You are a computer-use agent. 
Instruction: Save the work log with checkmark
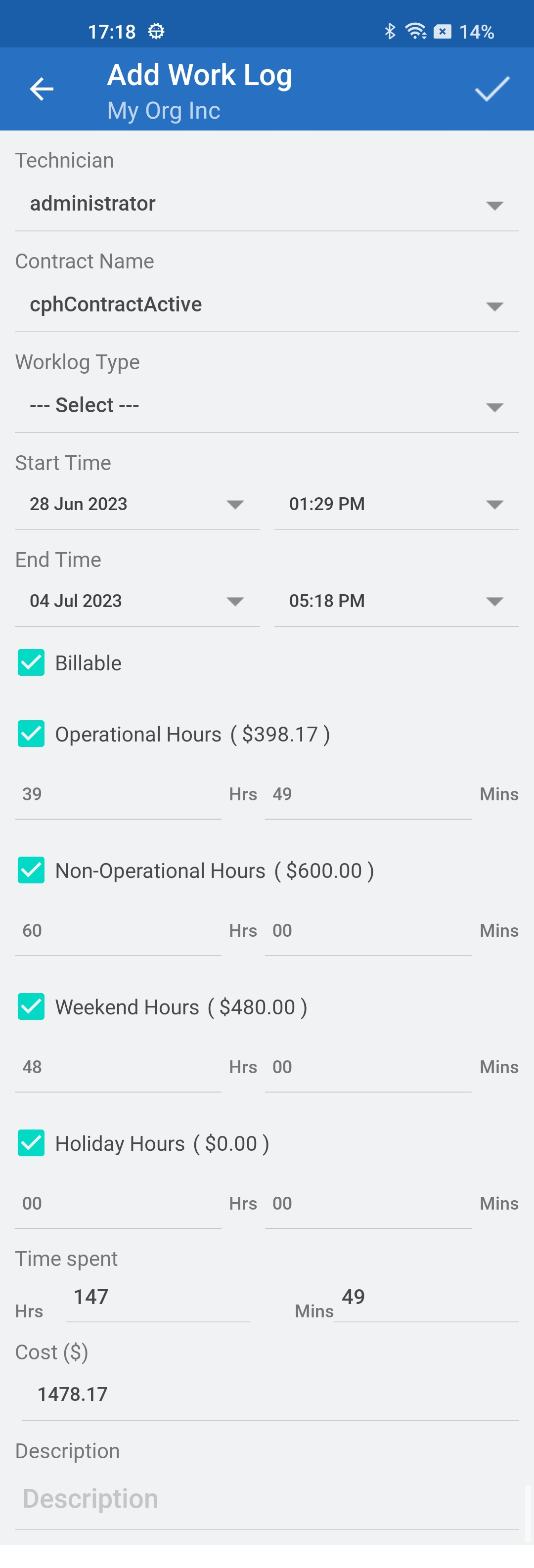coord(491,89)
